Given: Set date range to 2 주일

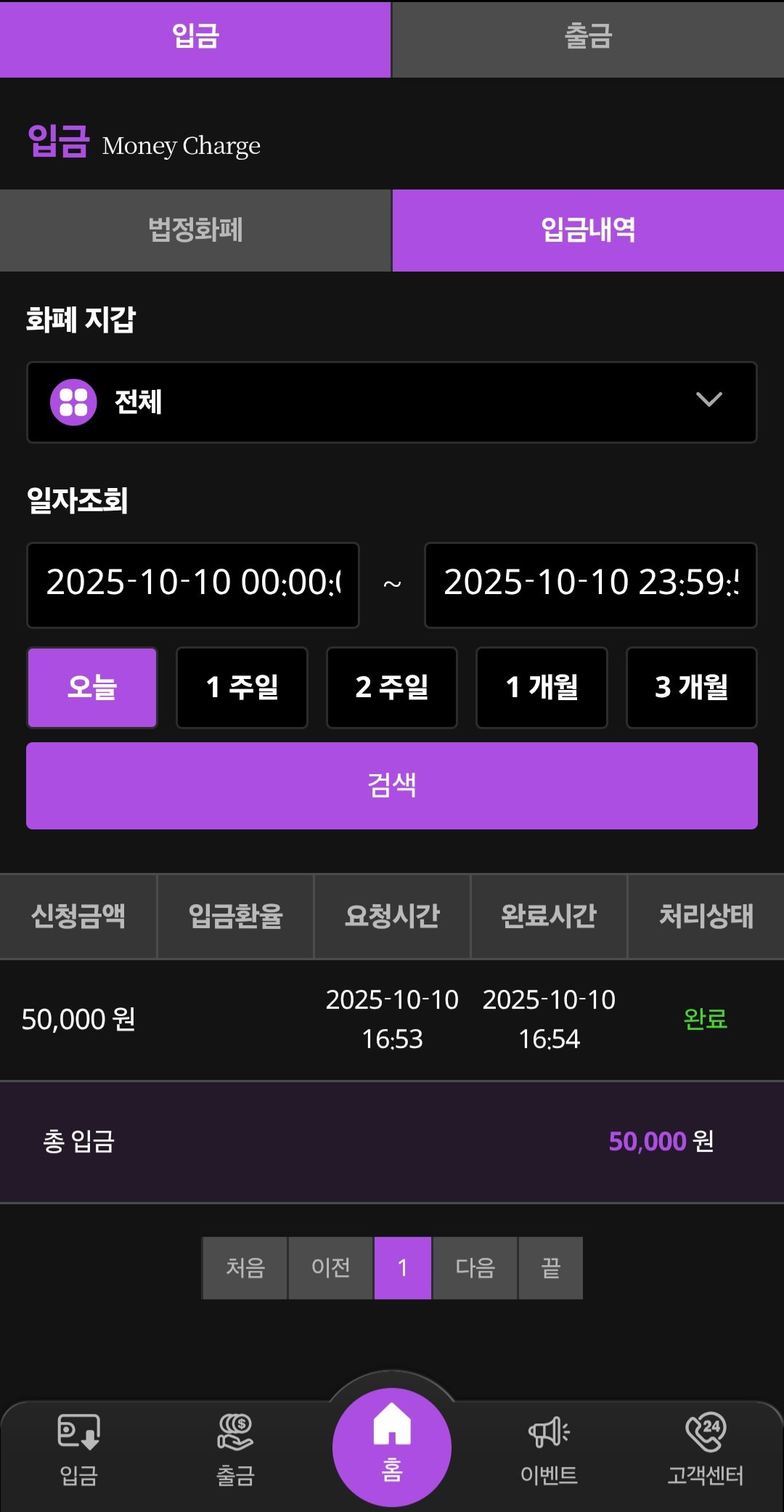Looking at the screenshot, I should pyautogui.click(x=392, y=687).
